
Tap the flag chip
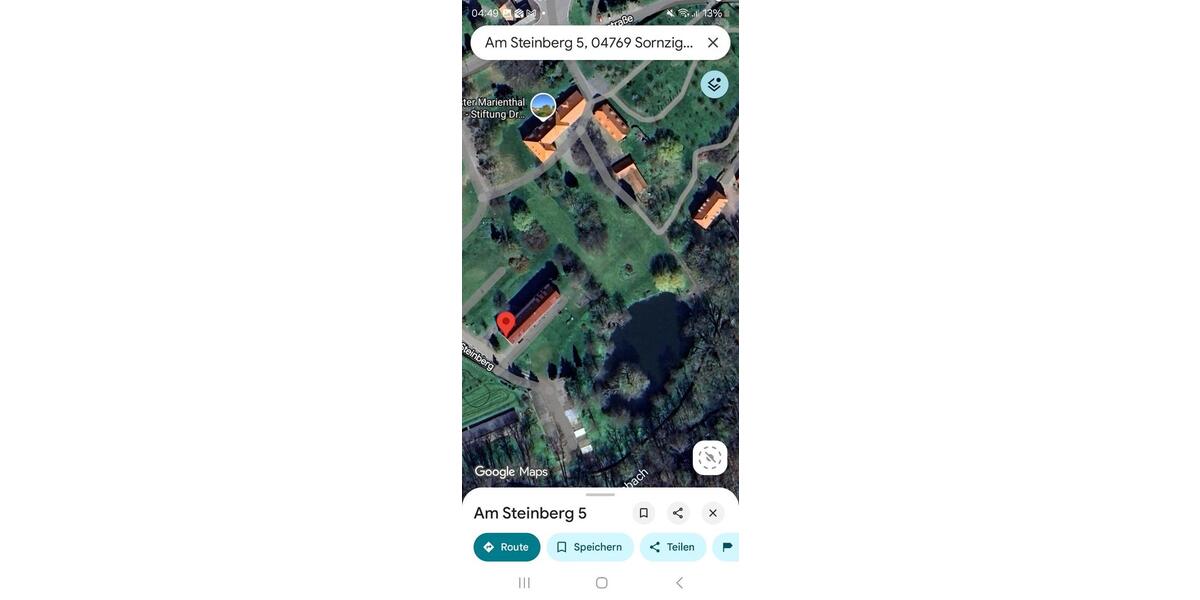tap(727, 547)
